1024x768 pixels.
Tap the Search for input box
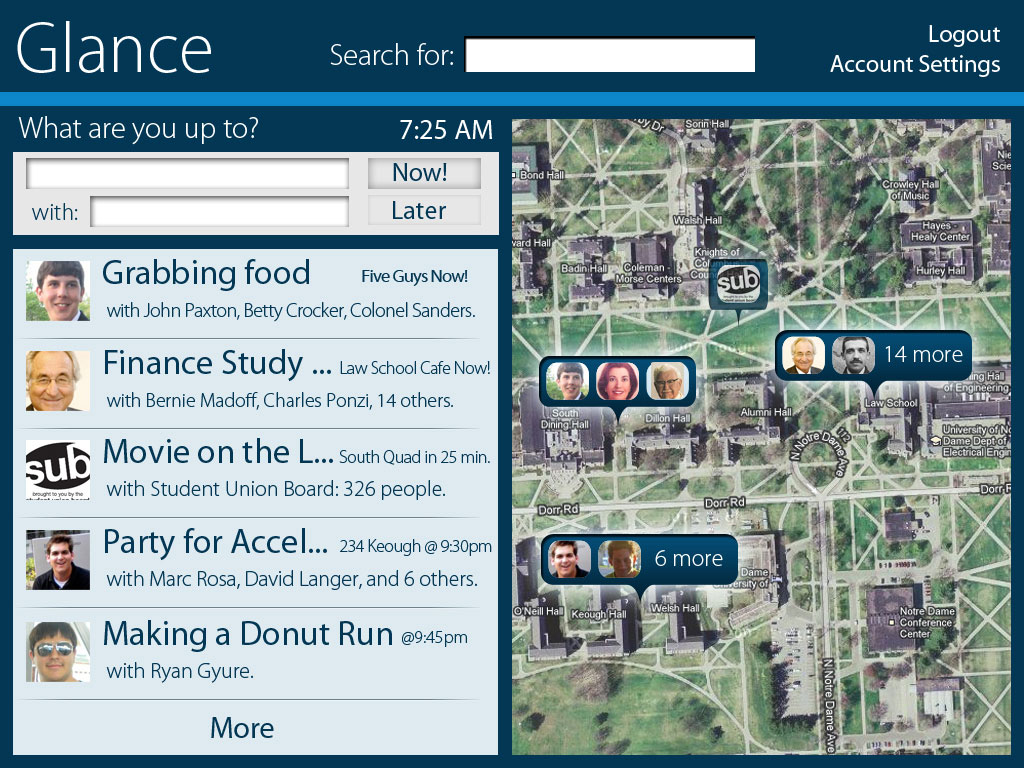tap(609, 55)
